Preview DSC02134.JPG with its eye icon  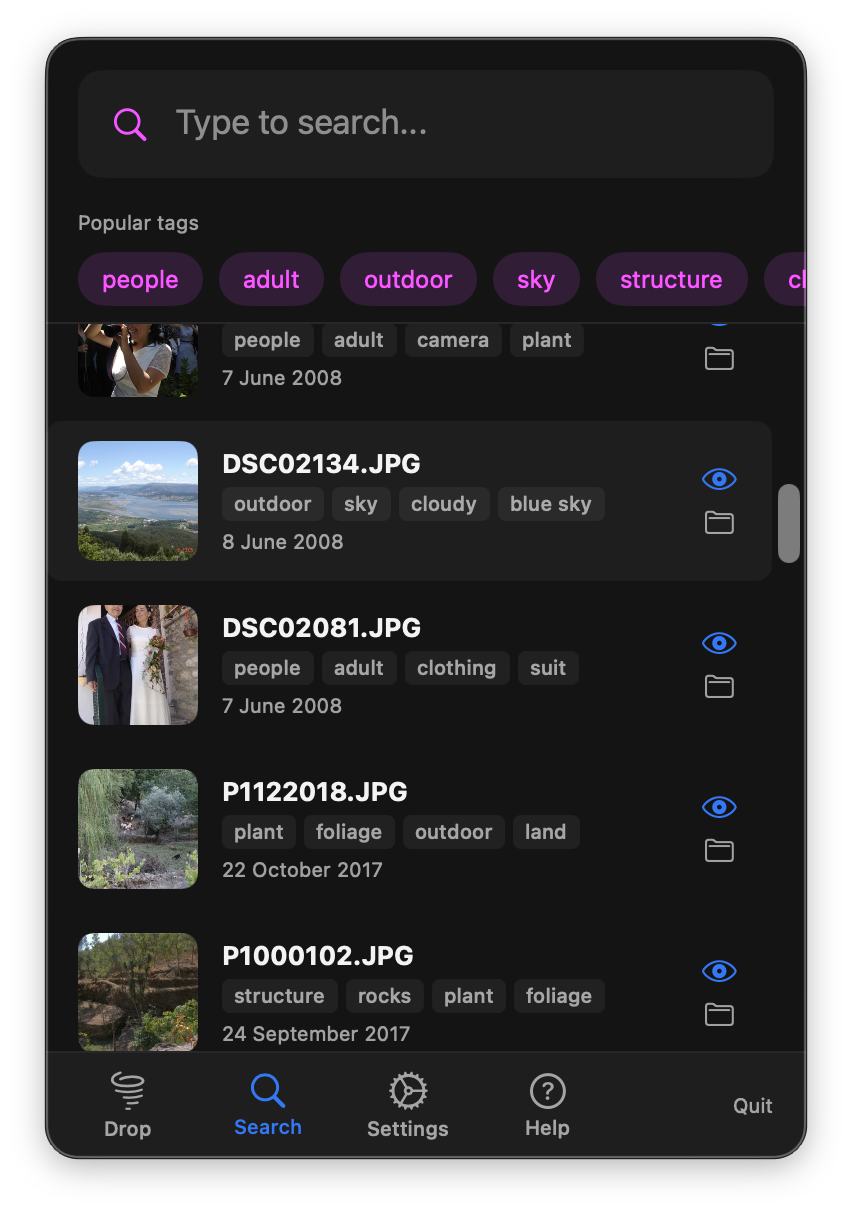[719, 479]
